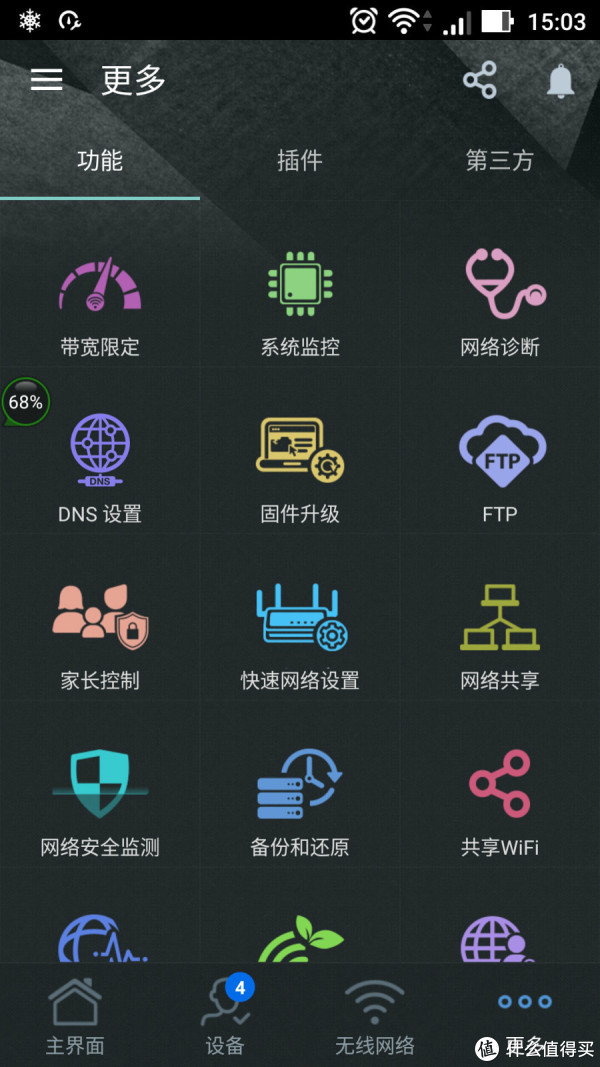Open 固件升级 firmware upgrade
Viewport: 600px width, 1067px height.
tap(300, 470)
